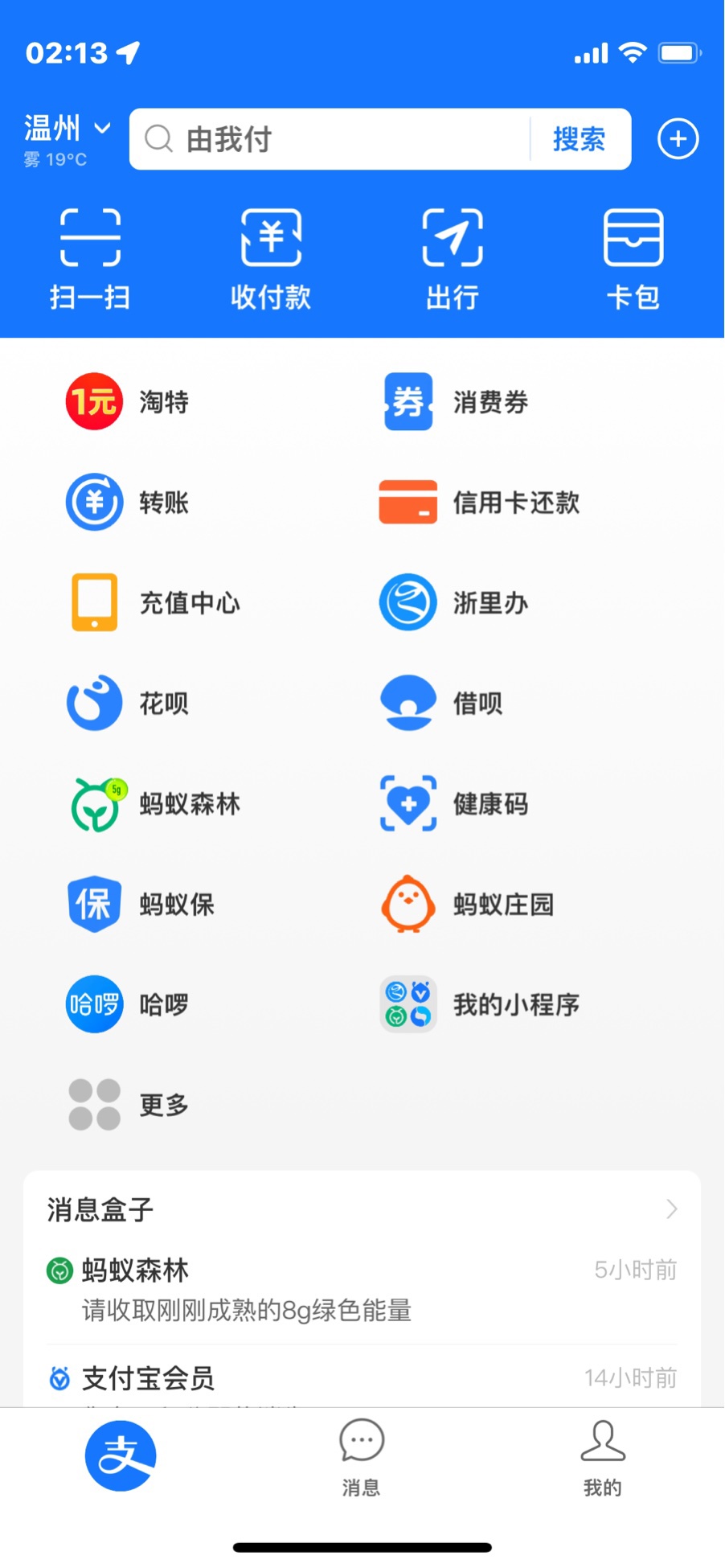
Task: Select the 扫一扫 scan tool
Action: point(90,257)
